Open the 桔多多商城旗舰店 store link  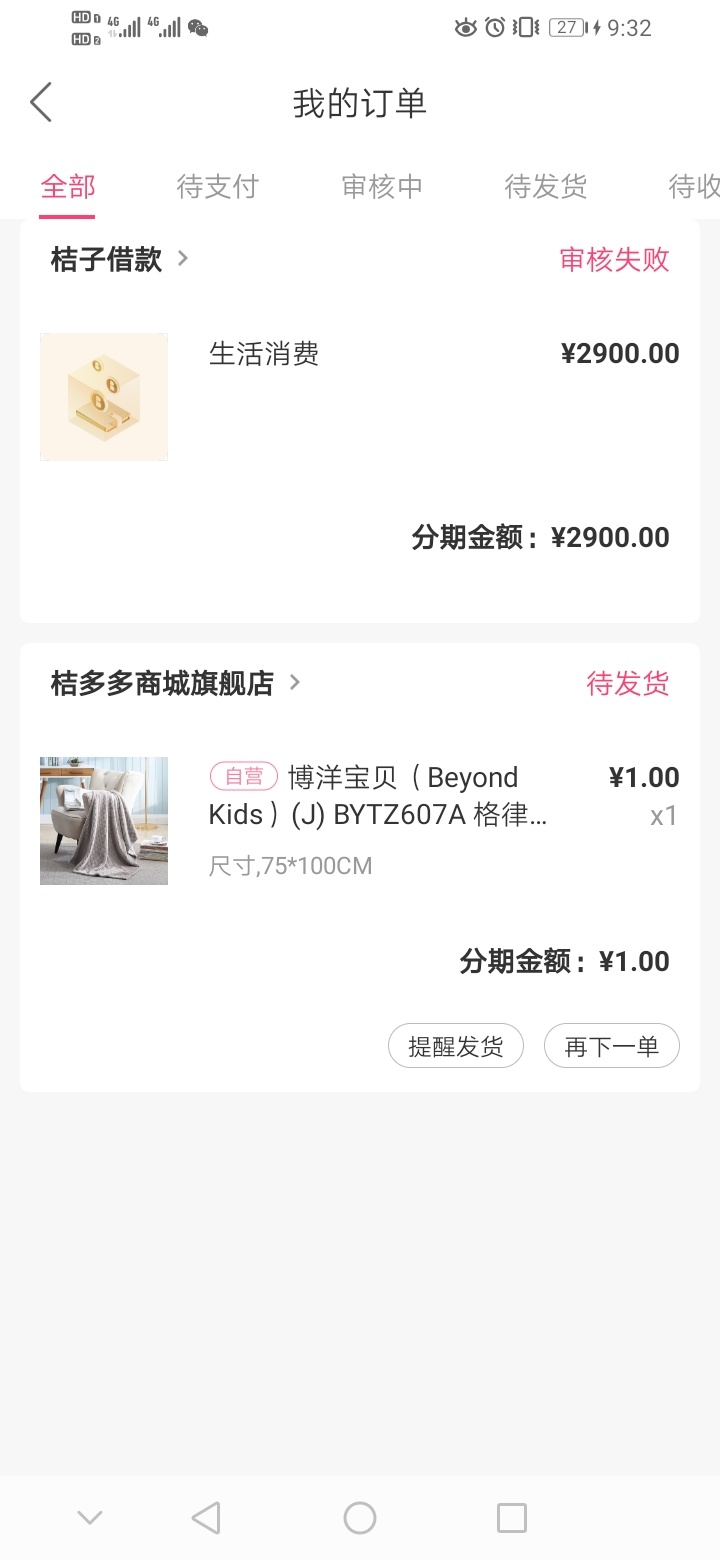coord(175,683)
